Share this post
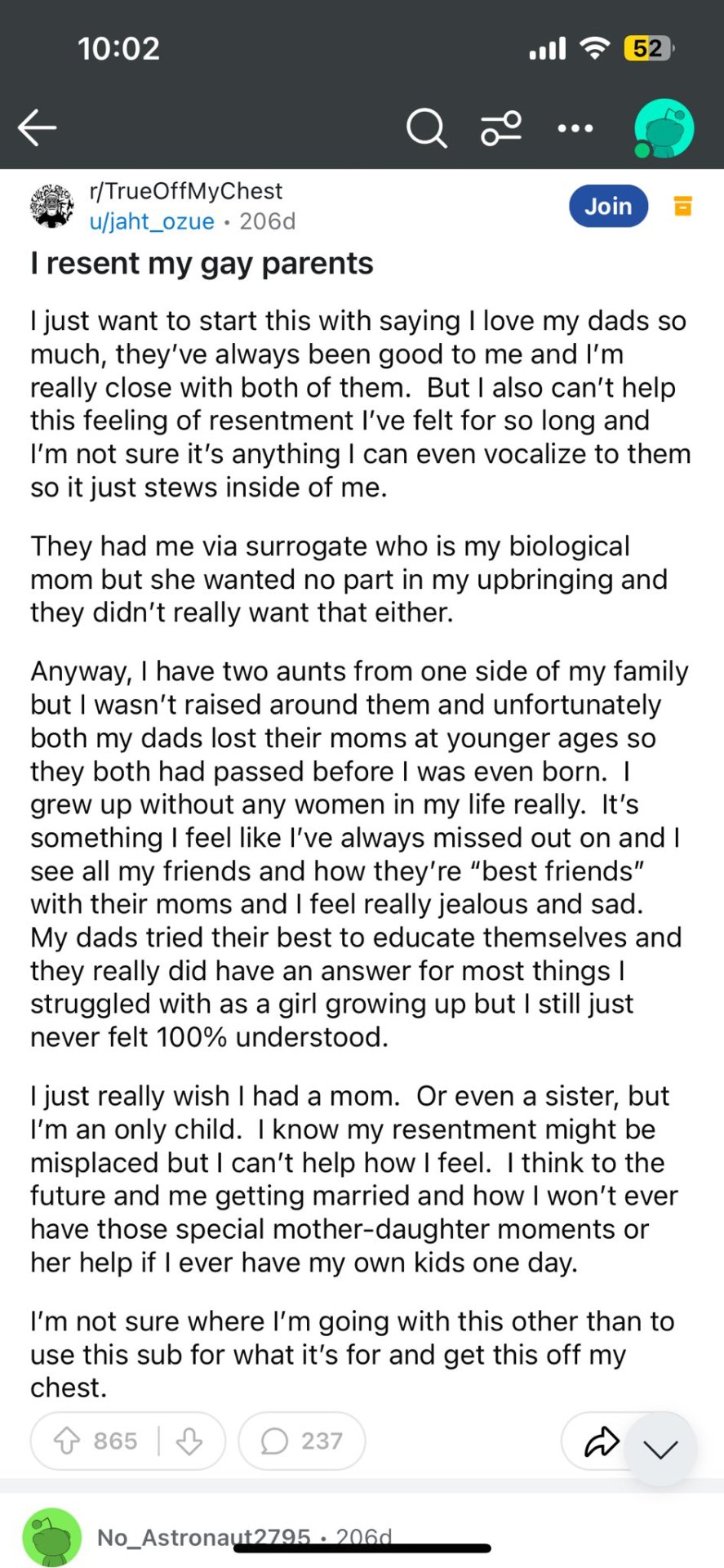This screenshot has width=724, height=1568. click(x=601, y=1441)
